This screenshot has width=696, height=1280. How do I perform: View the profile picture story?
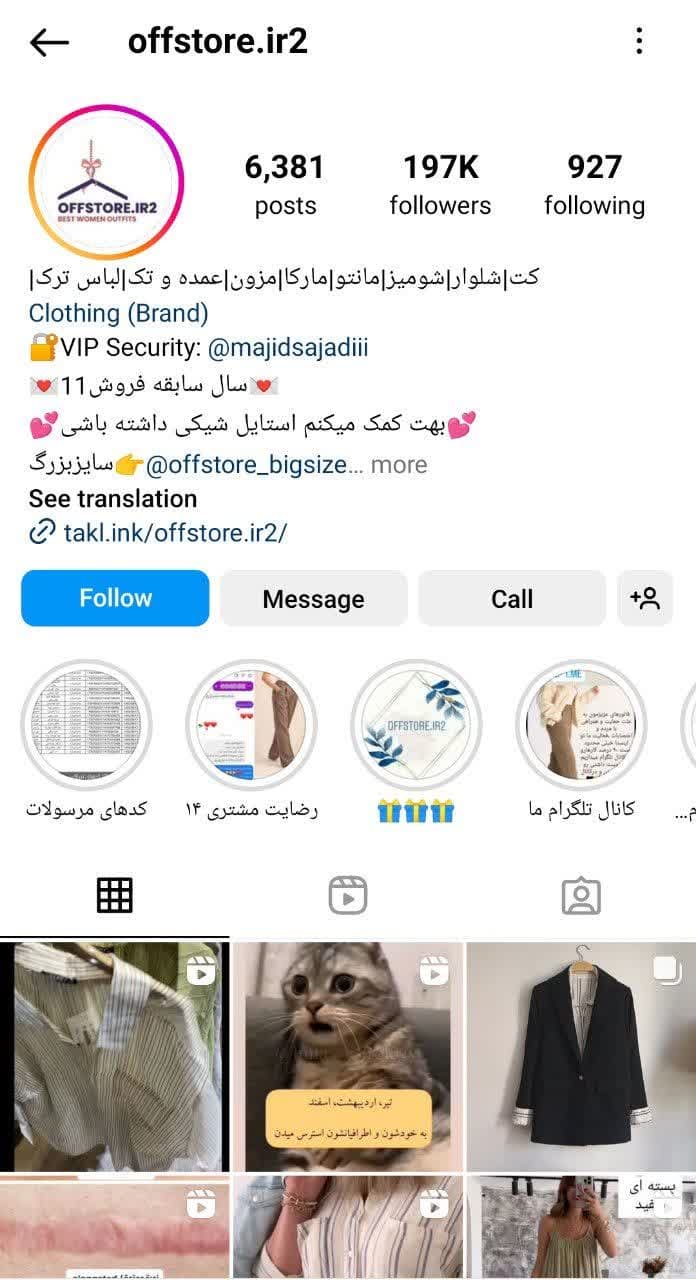tap(106, 182)
